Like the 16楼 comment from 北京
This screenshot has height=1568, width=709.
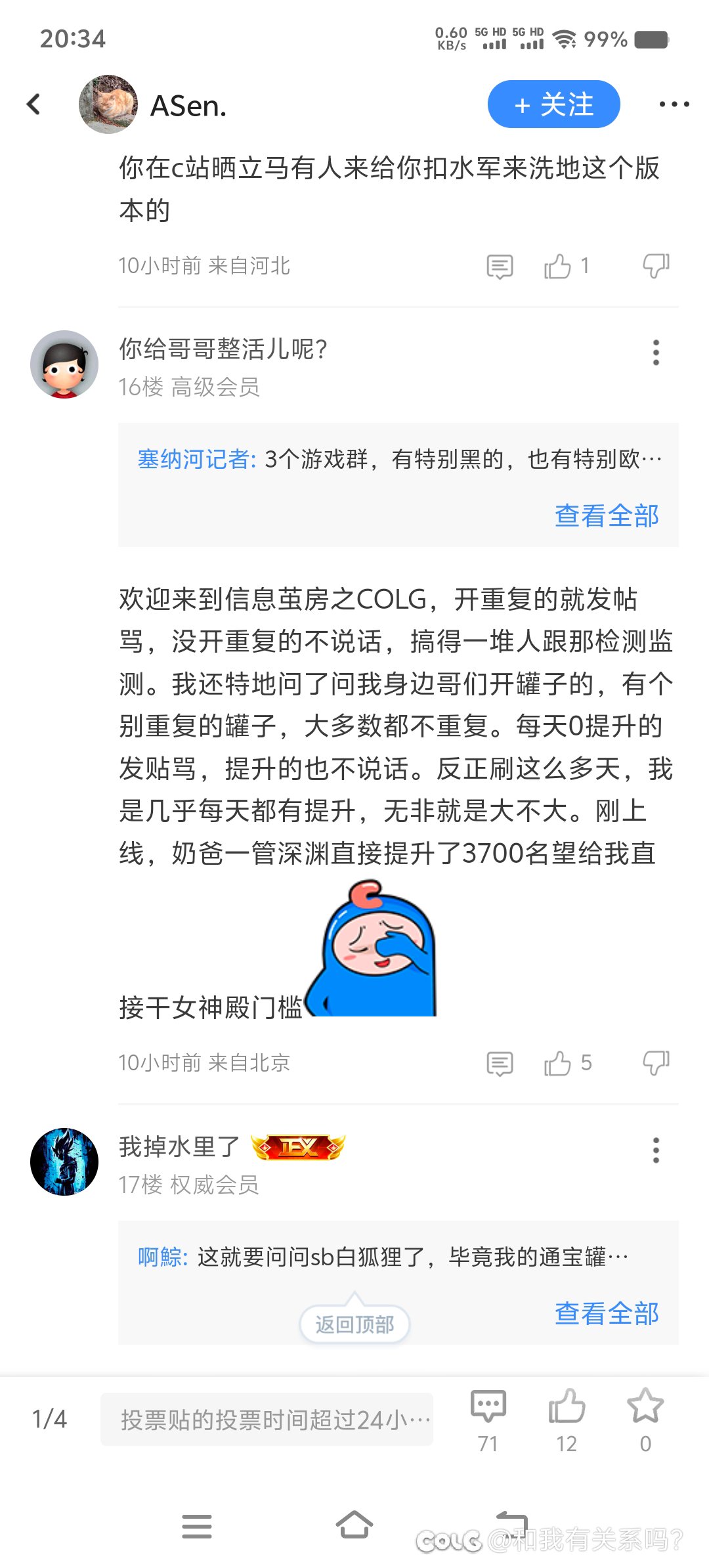558,1063
